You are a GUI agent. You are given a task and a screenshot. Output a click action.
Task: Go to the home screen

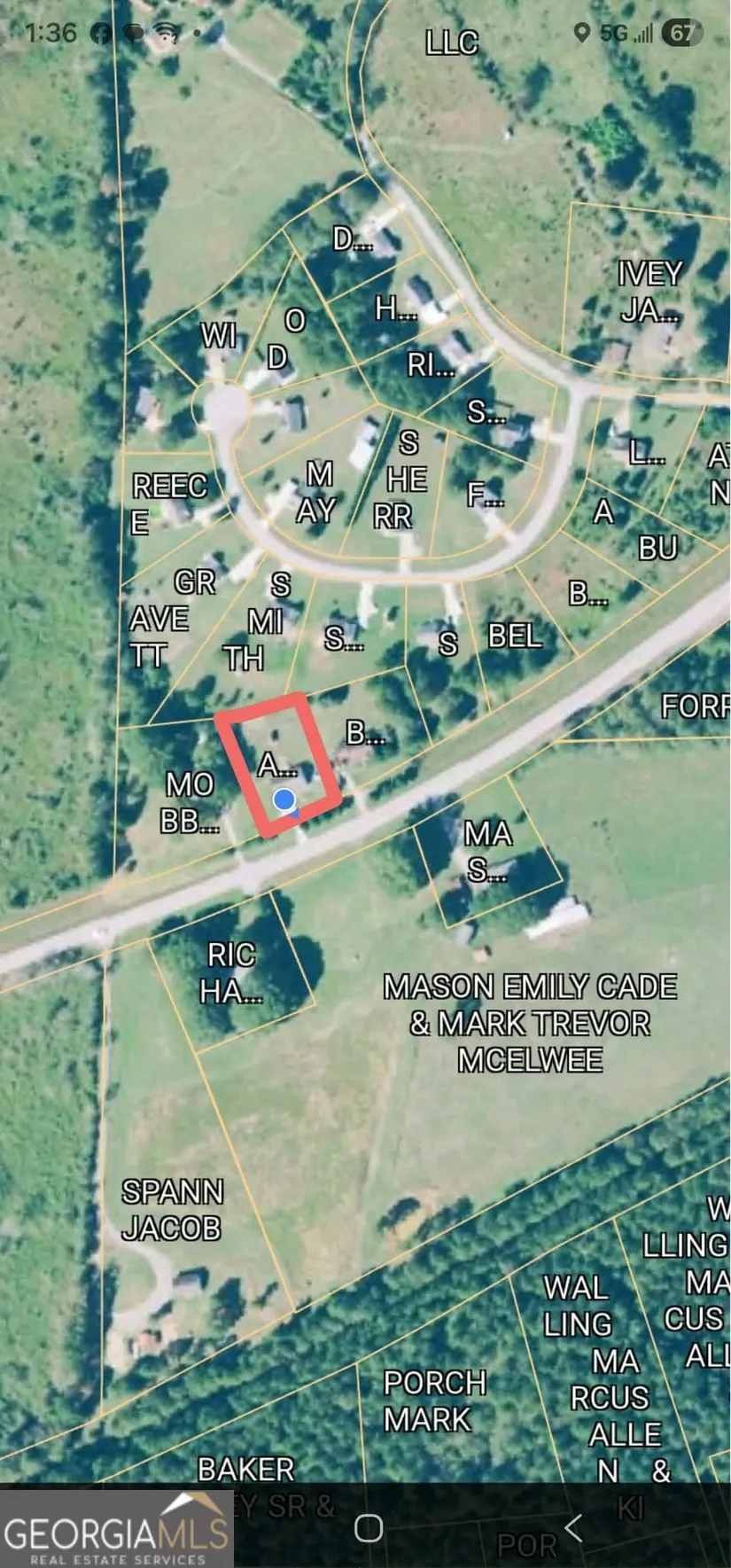[x=368, y=1528]
